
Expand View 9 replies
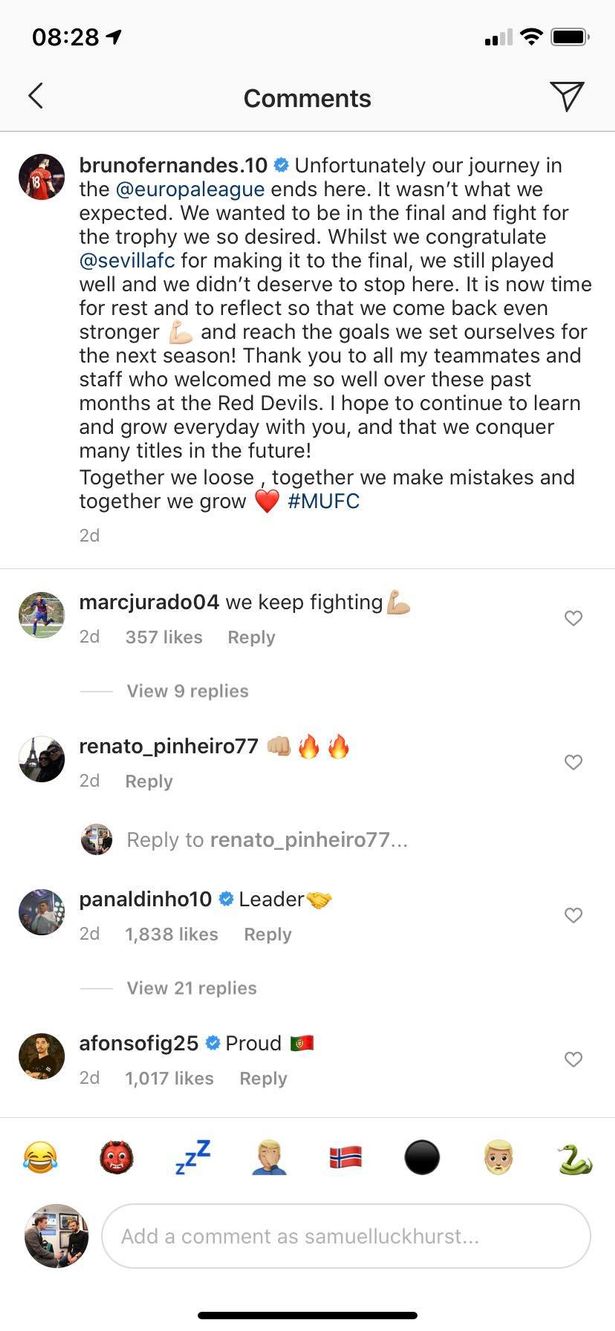click(188, 691)
